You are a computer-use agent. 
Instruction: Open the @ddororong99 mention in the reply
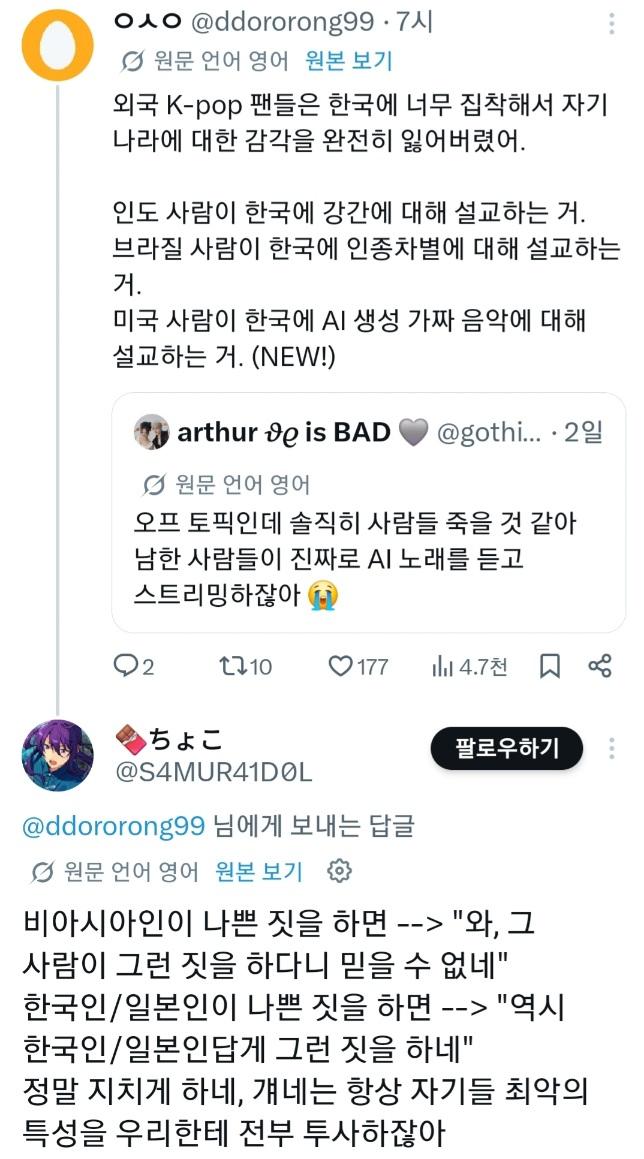click(x=113, y=826)
